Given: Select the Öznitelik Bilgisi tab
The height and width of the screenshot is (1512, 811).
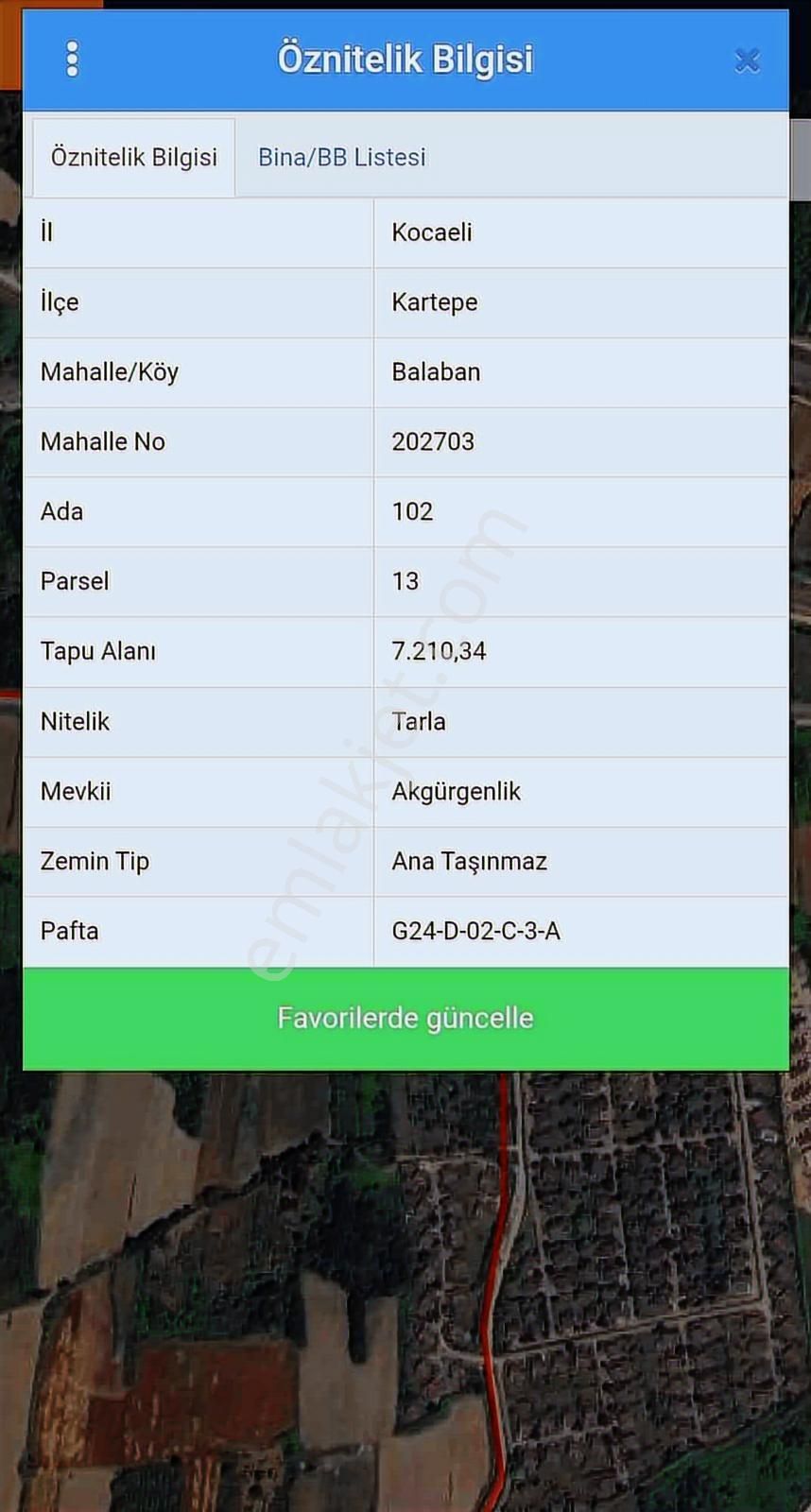Looking at the screenshot, I should click(x=133, y=157).
